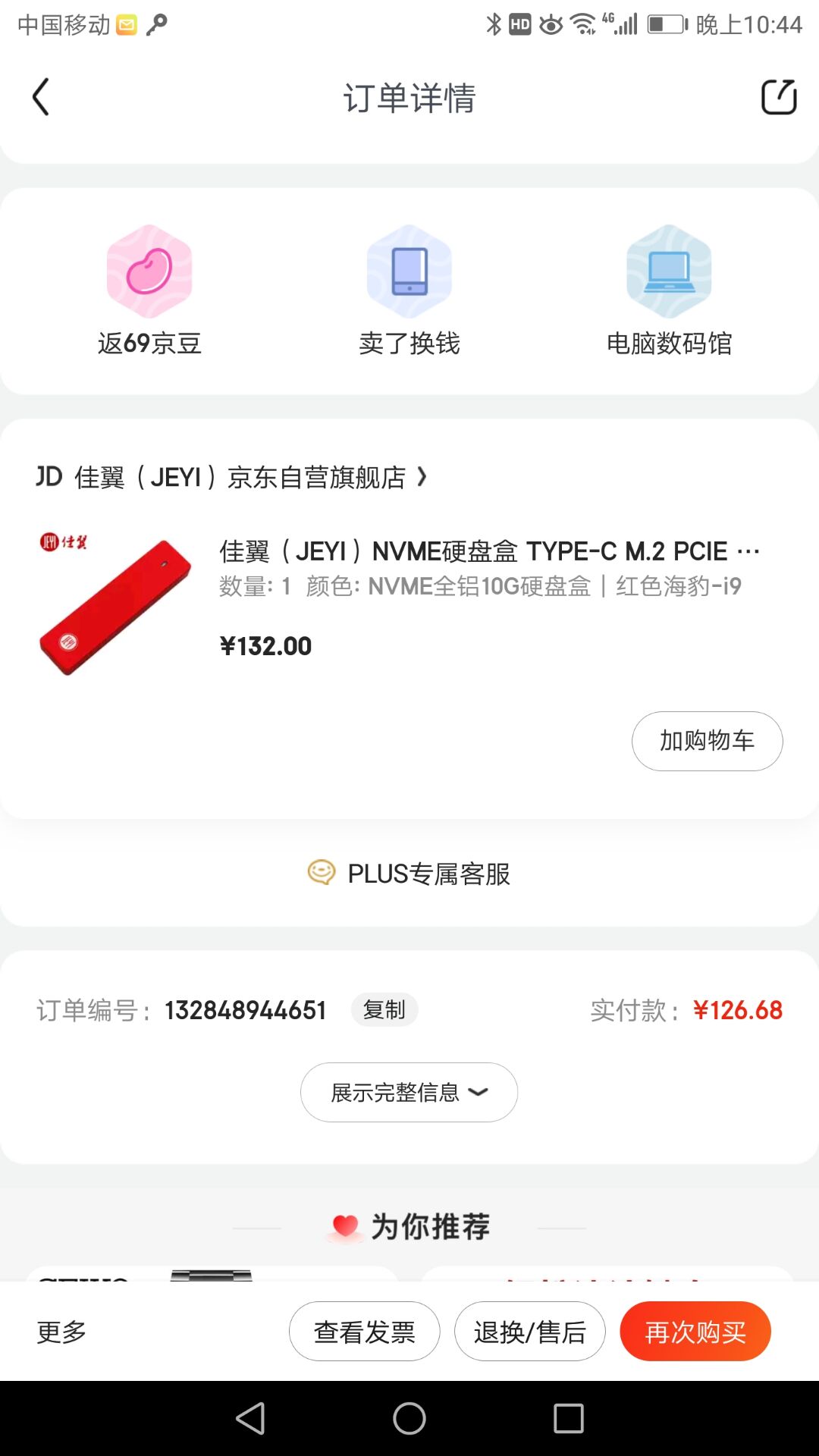Image resolution: width=819 pixels, height=1456 pixels.
Task: Tap the system home button
Action: pyautogui.click(x=409, y=1418)
